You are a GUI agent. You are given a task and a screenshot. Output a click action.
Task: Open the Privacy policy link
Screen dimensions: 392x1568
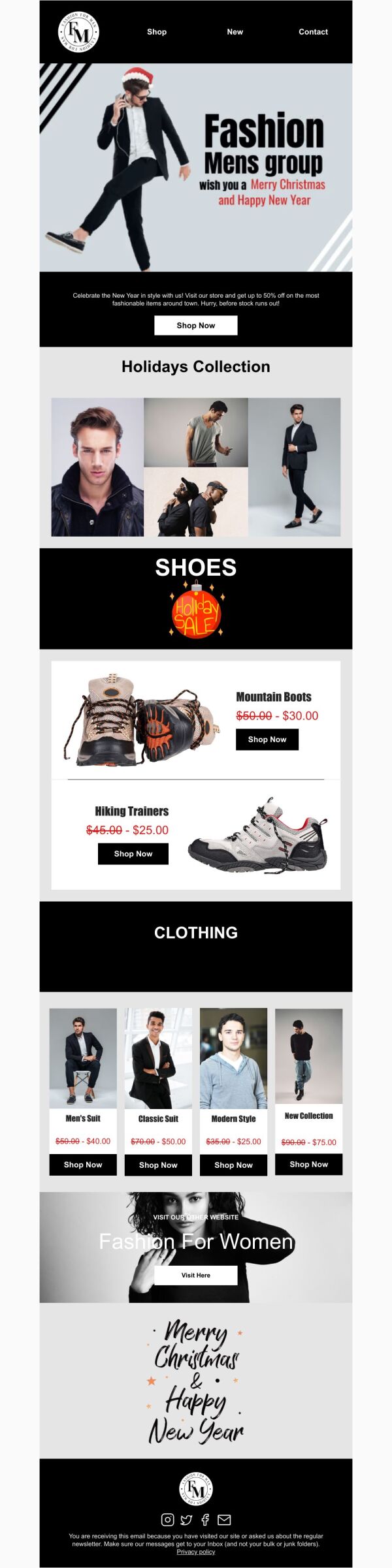pyautogui.click(x=195, y=1552)
